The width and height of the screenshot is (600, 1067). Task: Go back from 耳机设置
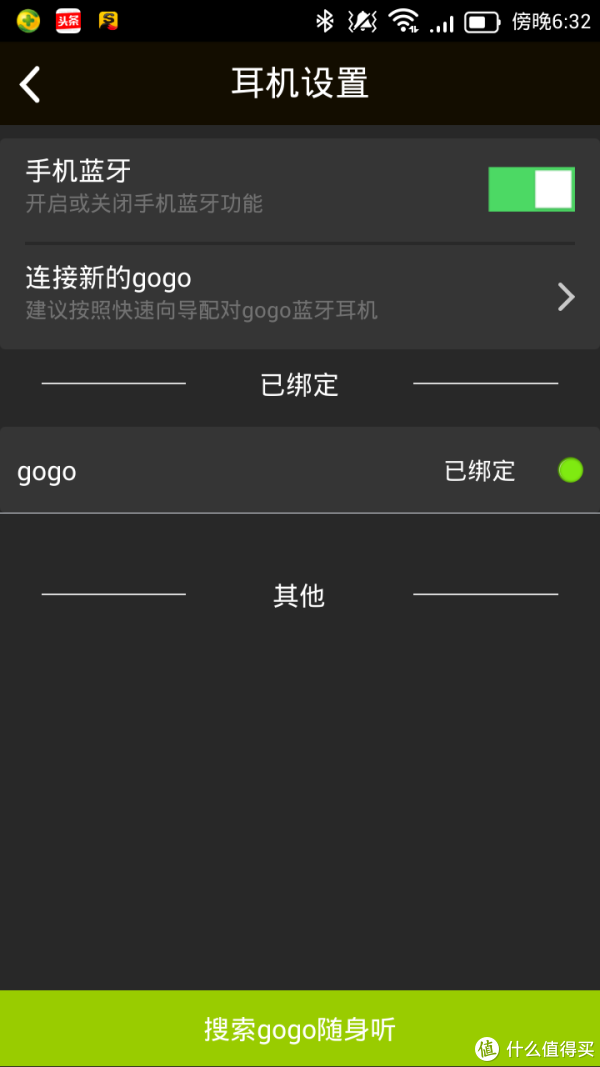pos(30,84)
